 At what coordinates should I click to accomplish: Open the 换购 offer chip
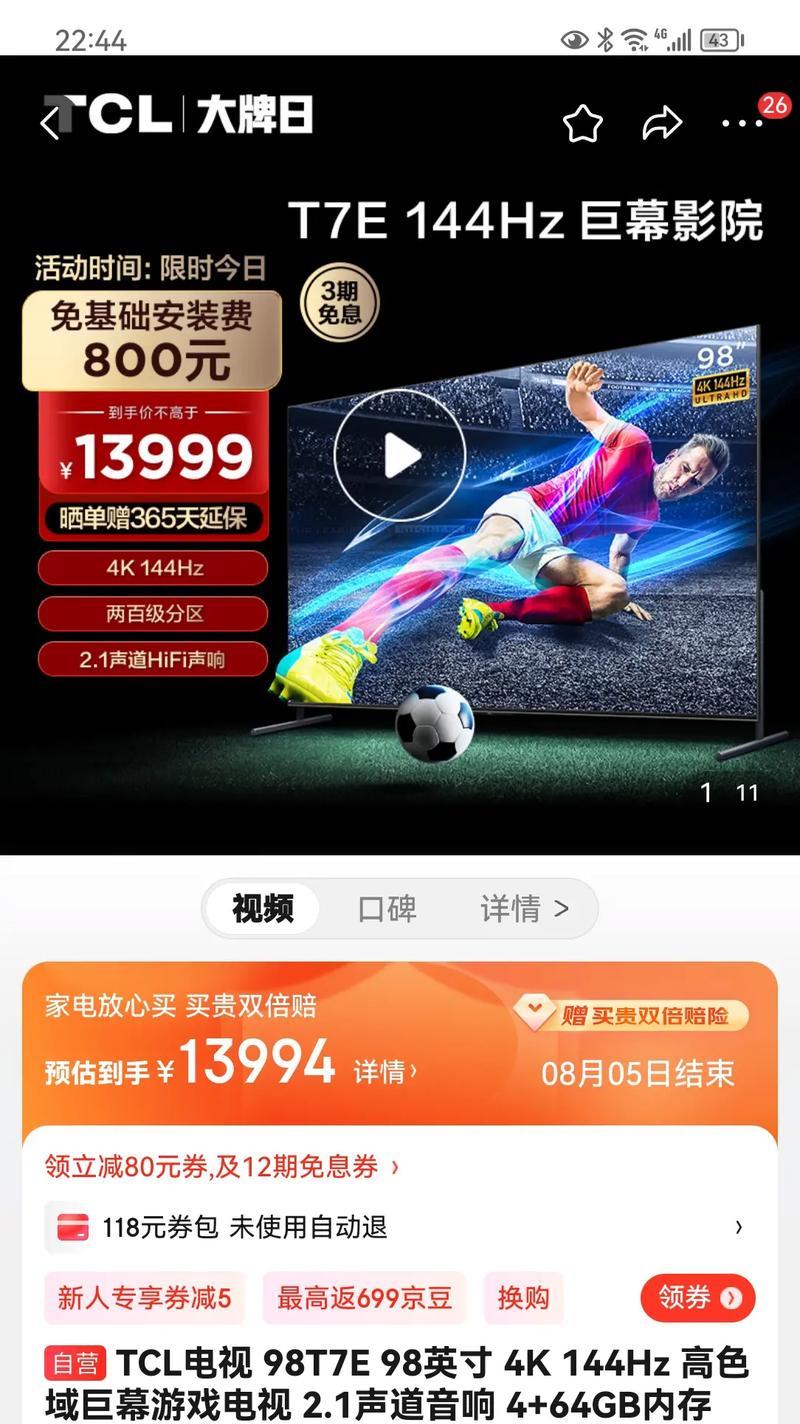[524, 1298]
